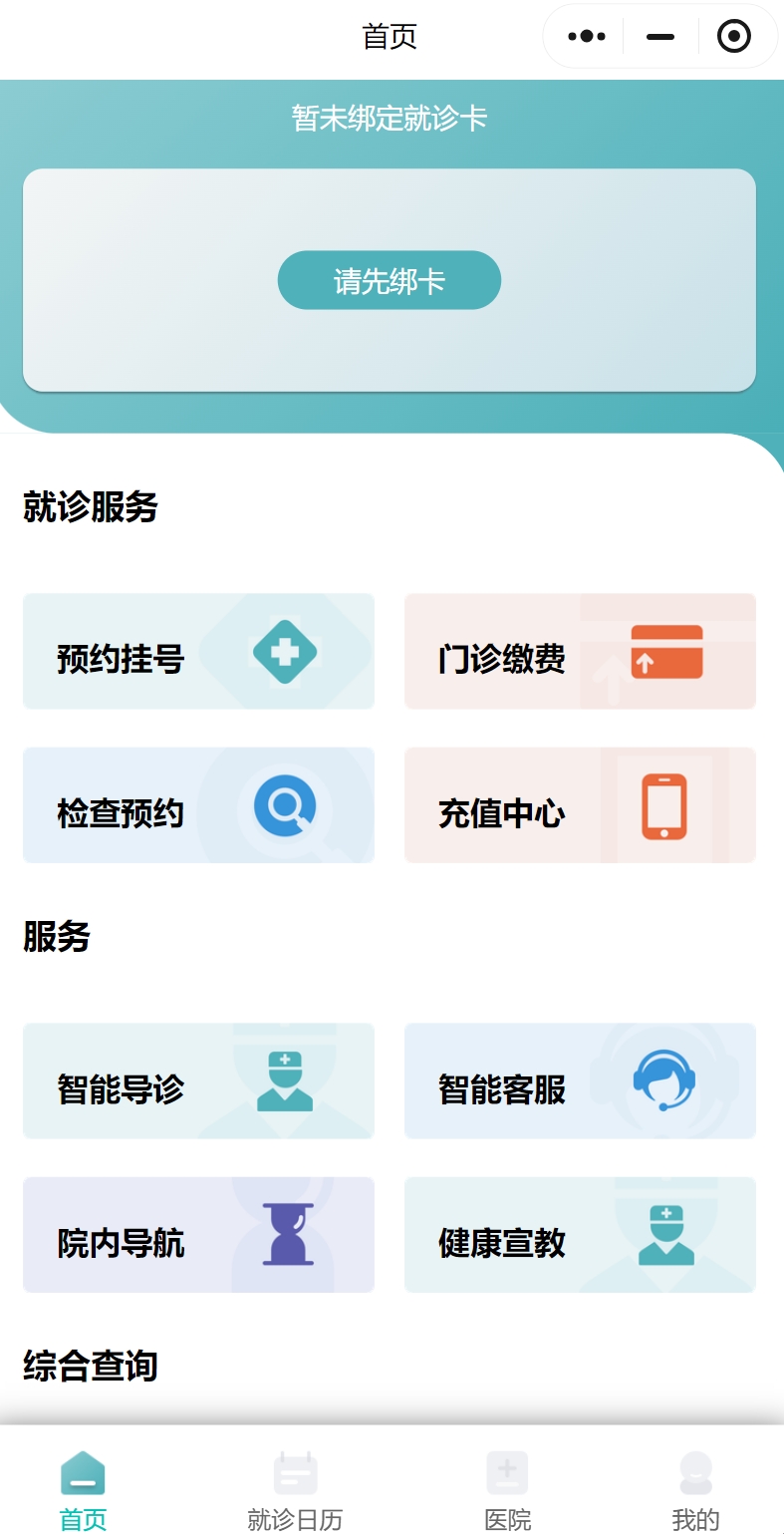
Task: View 健康宣教 health education
Action: pos(580,1235)
